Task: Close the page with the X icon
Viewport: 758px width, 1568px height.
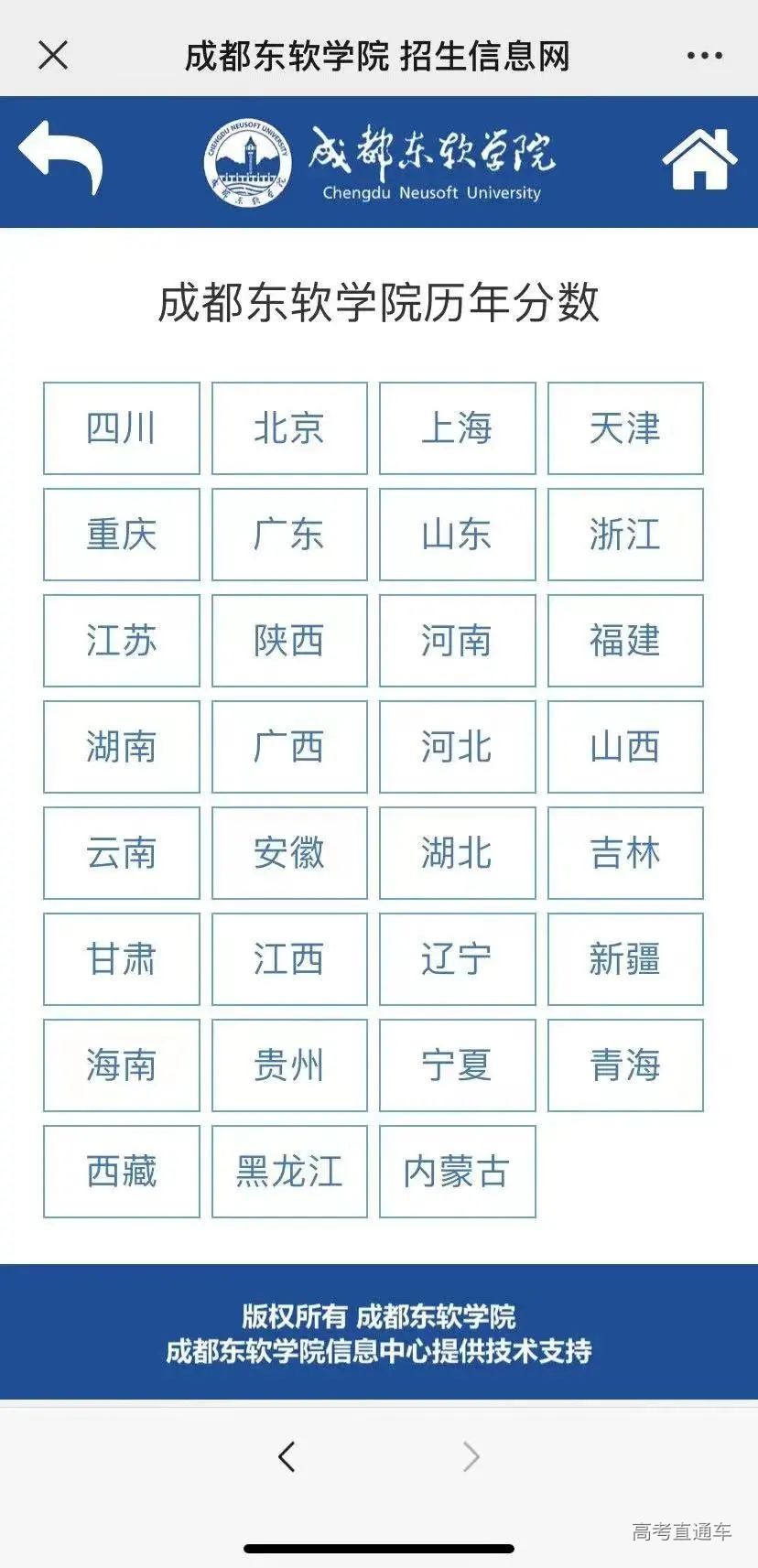Action: [53, 55]
